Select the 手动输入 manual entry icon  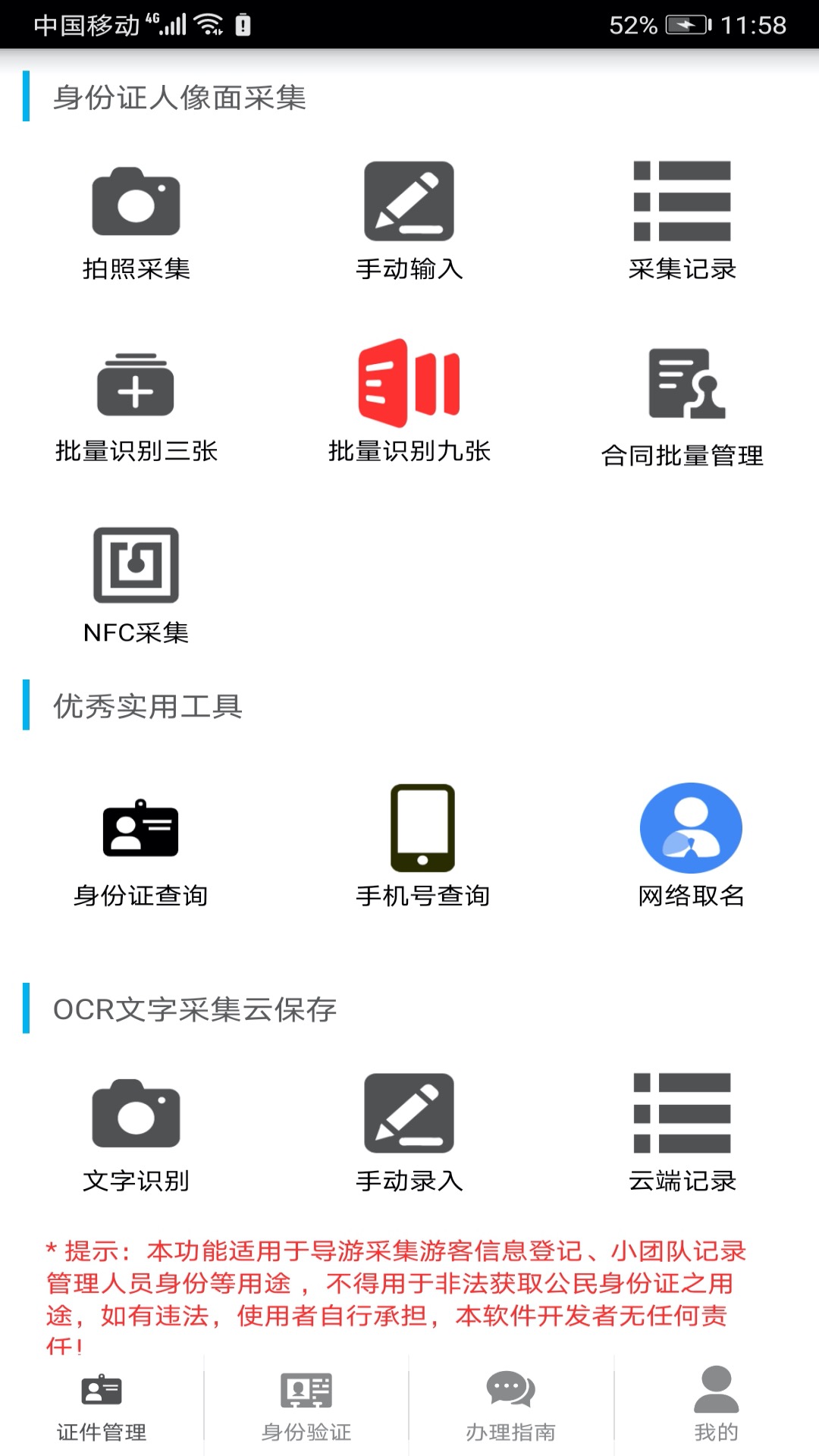(x=409, y=220)
